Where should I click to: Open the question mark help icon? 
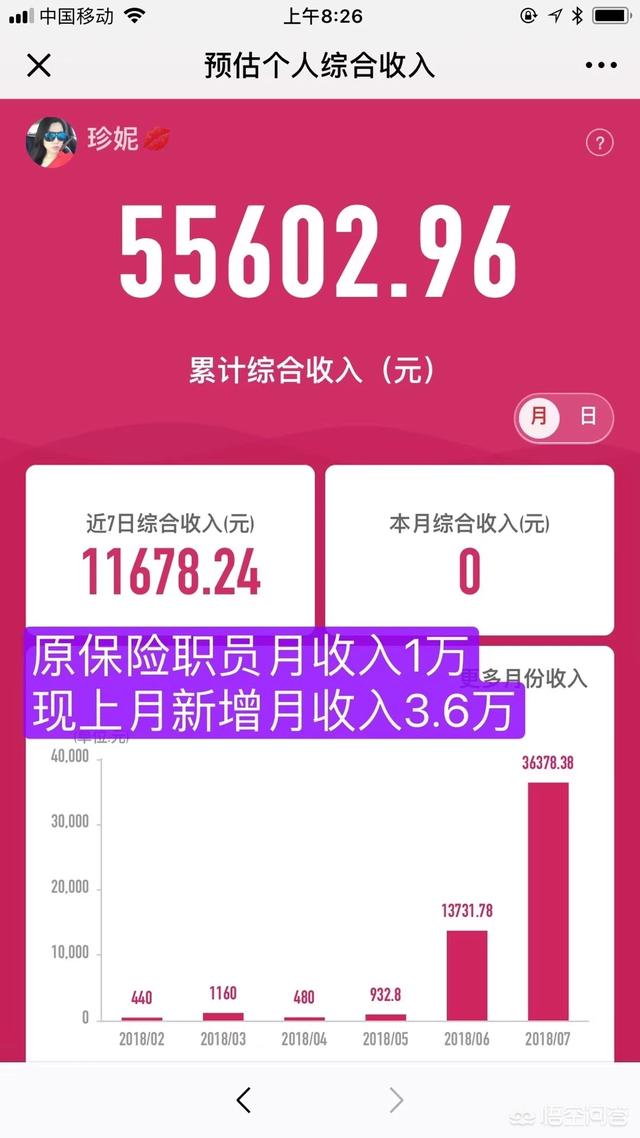click(x=599, y=142)
